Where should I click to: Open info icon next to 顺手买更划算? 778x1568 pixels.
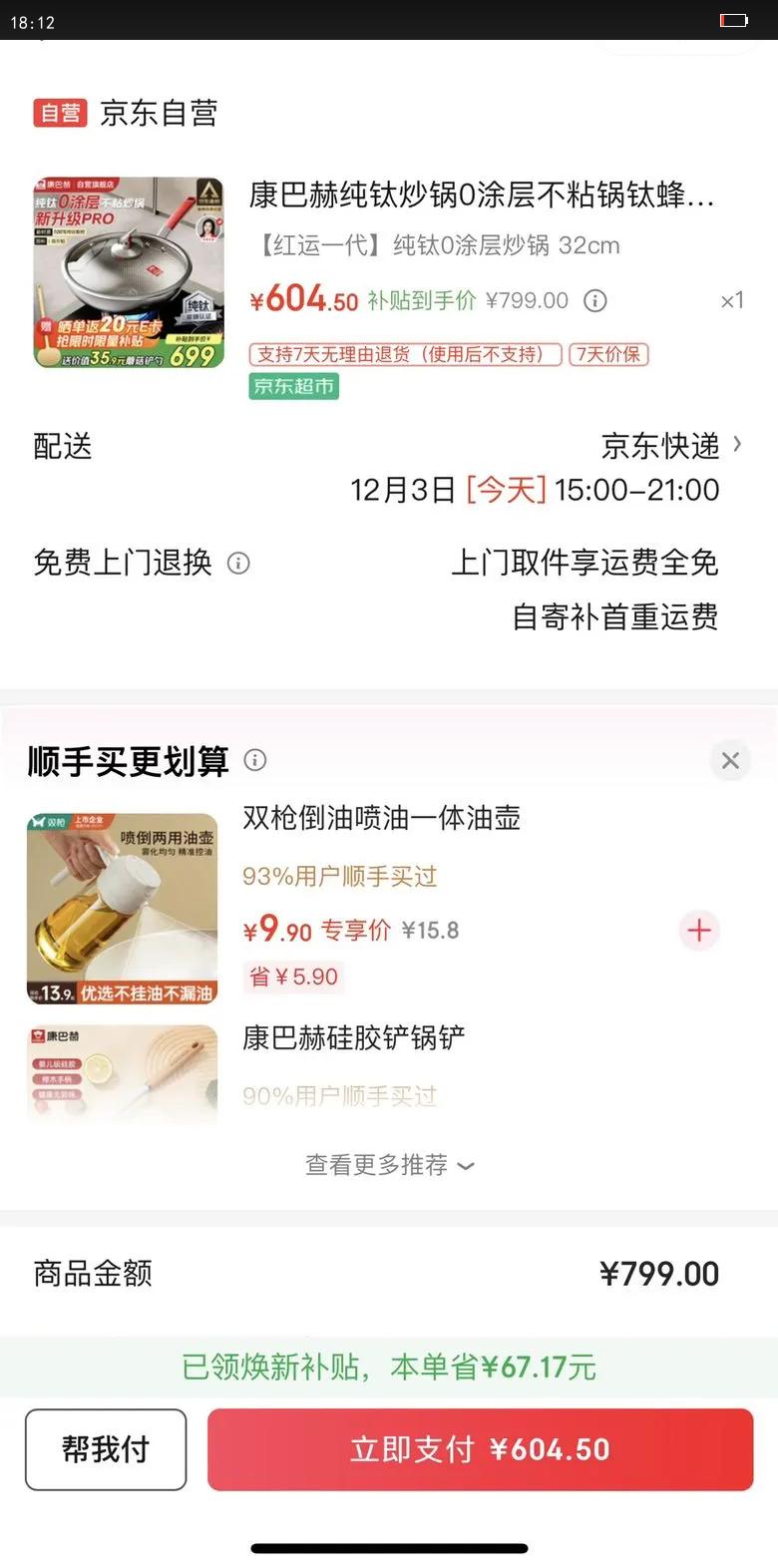click(255, 760)
